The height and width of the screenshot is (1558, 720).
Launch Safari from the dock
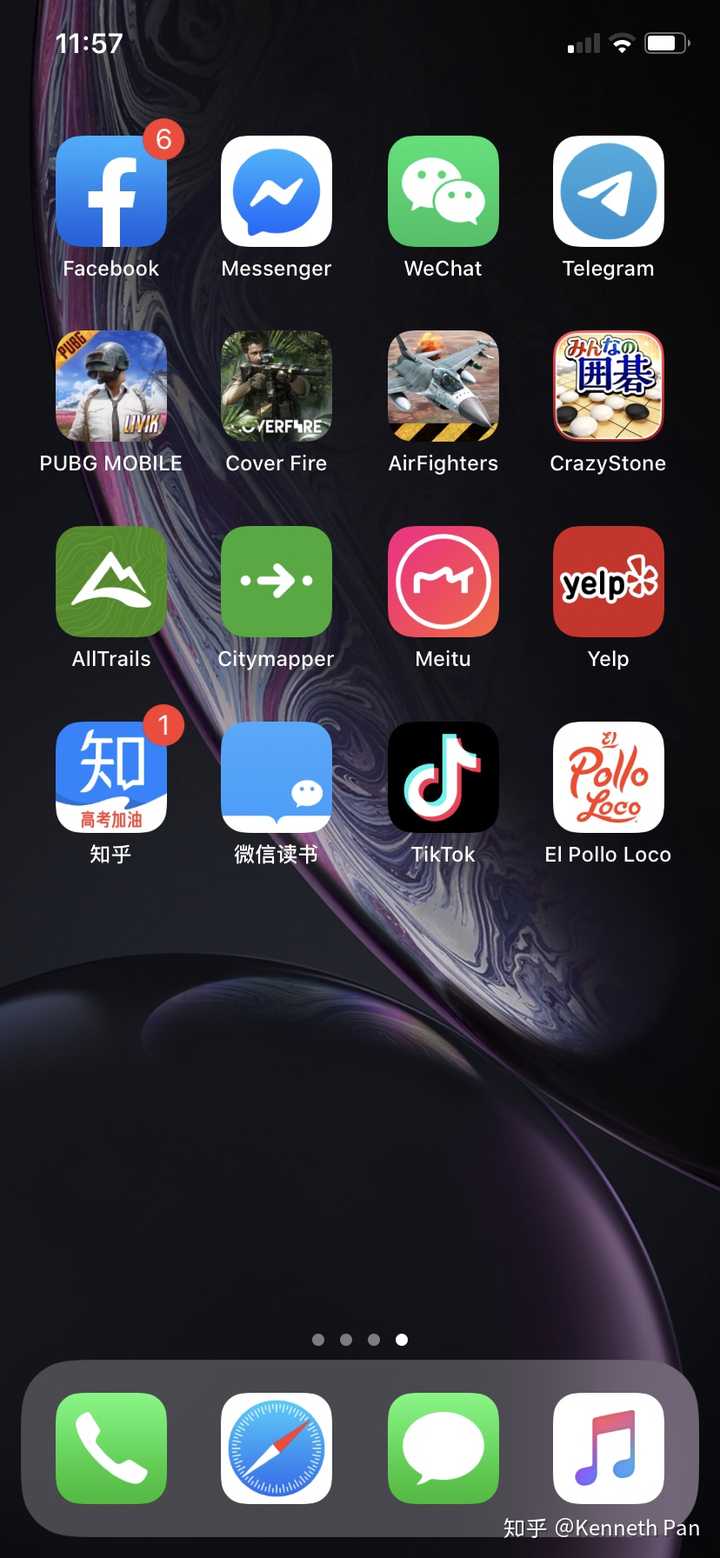tap(276, 1448)
